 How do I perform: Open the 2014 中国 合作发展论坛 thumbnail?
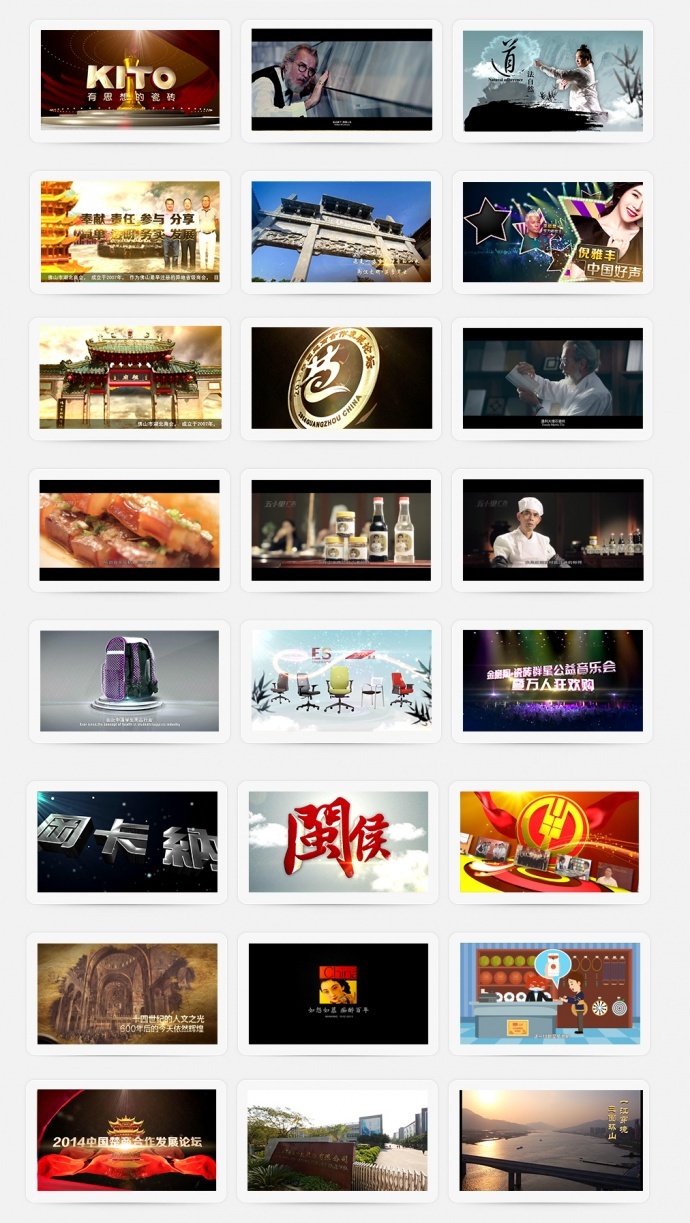[127, 1140]
